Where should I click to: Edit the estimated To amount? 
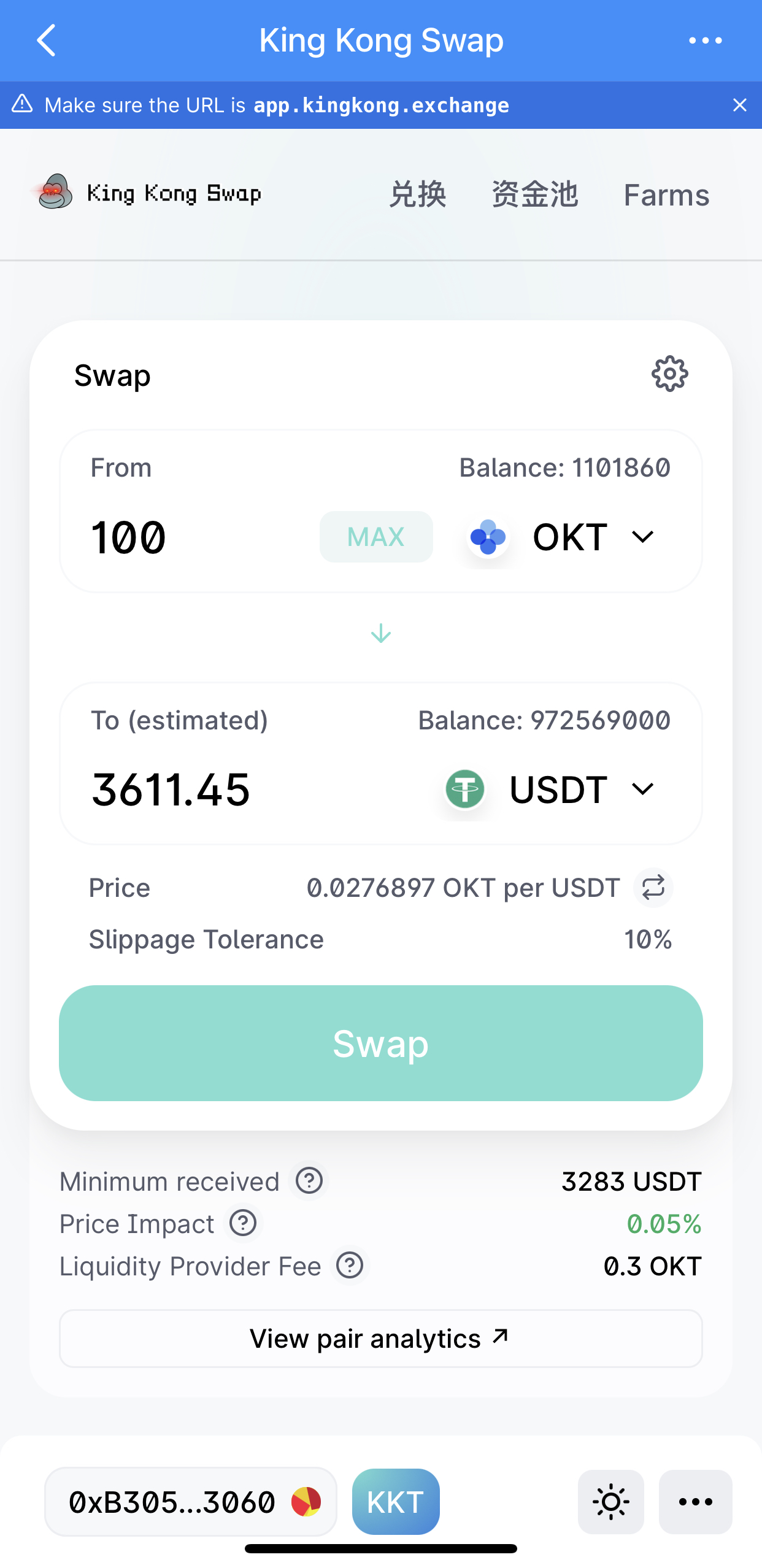(245, 790)
